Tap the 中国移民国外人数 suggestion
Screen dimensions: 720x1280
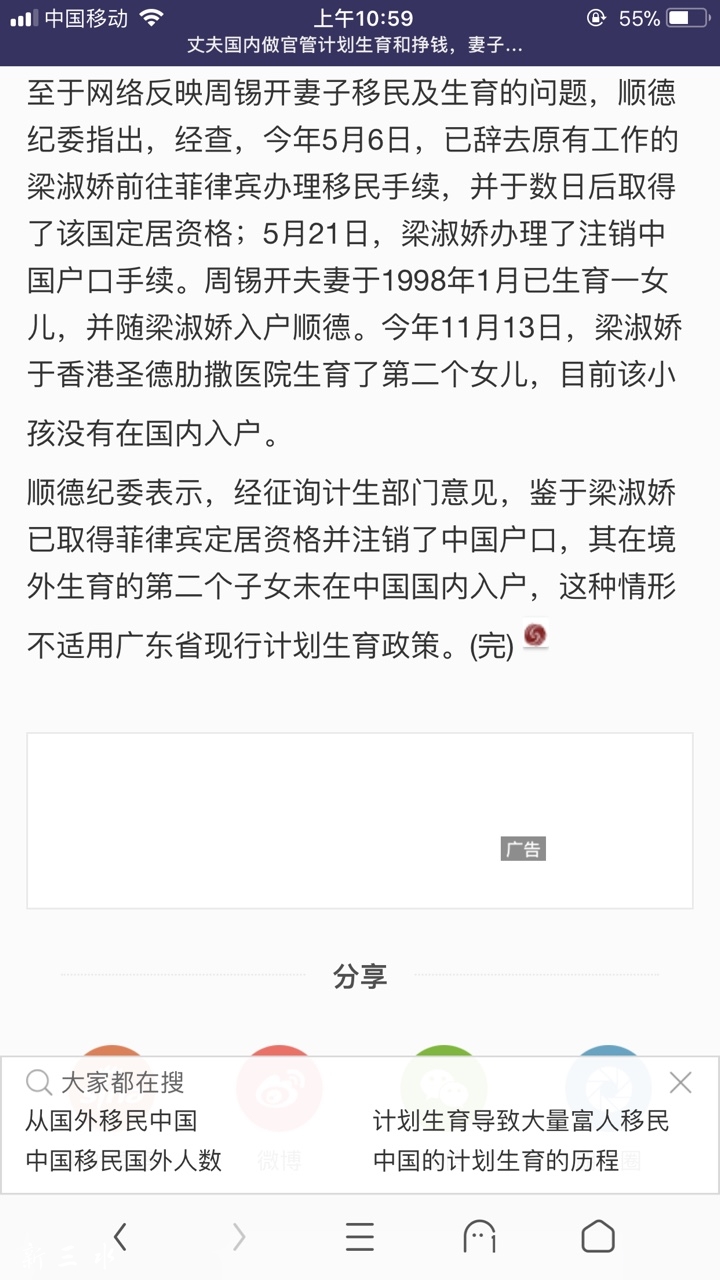click(x=124, y=1160)
